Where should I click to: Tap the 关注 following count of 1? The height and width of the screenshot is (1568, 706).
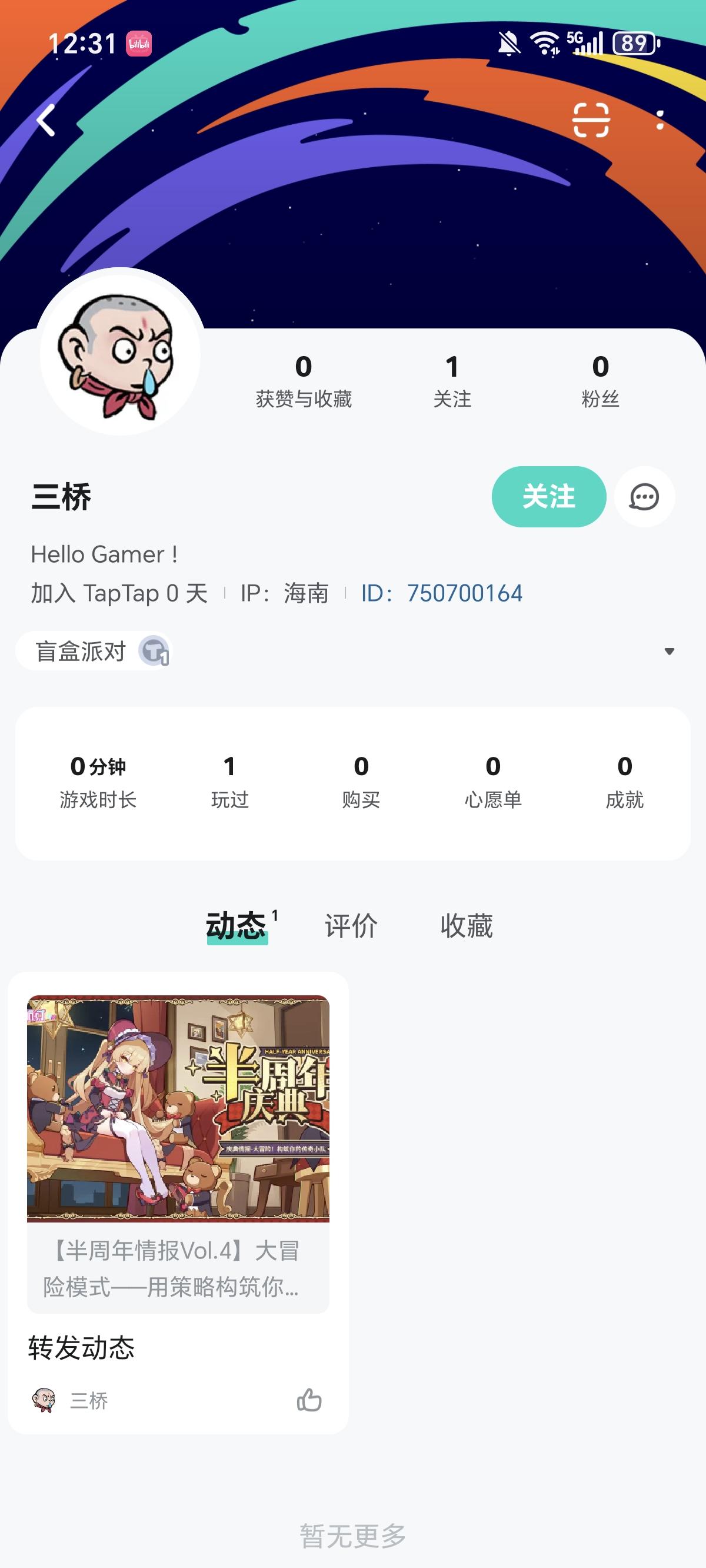(x=453, y=379)
